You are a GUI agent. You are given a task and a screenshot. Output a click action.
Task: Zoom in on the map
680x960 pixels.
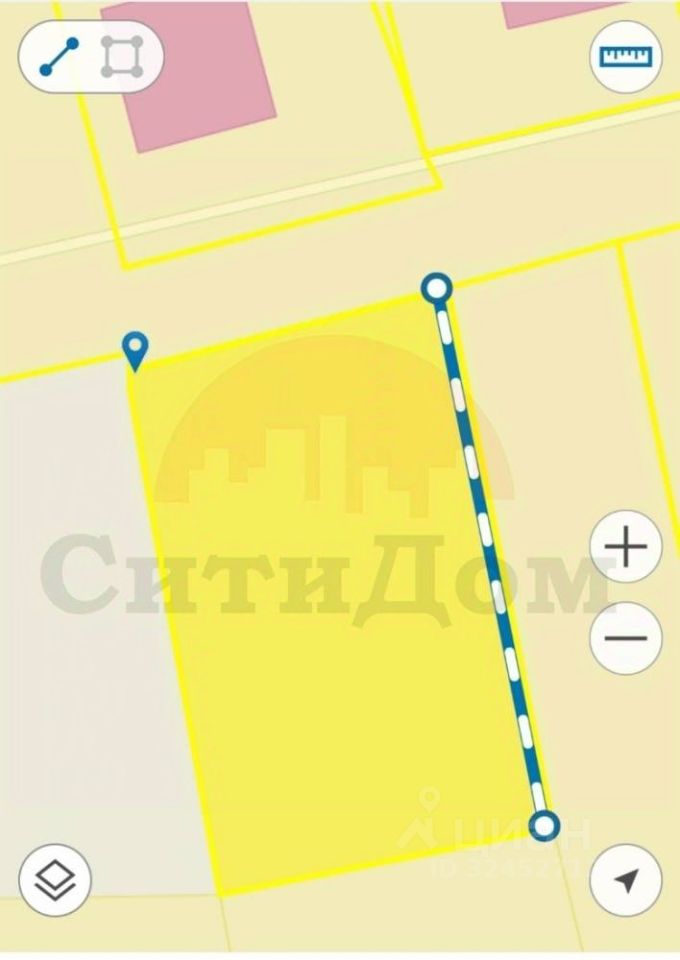626,547
